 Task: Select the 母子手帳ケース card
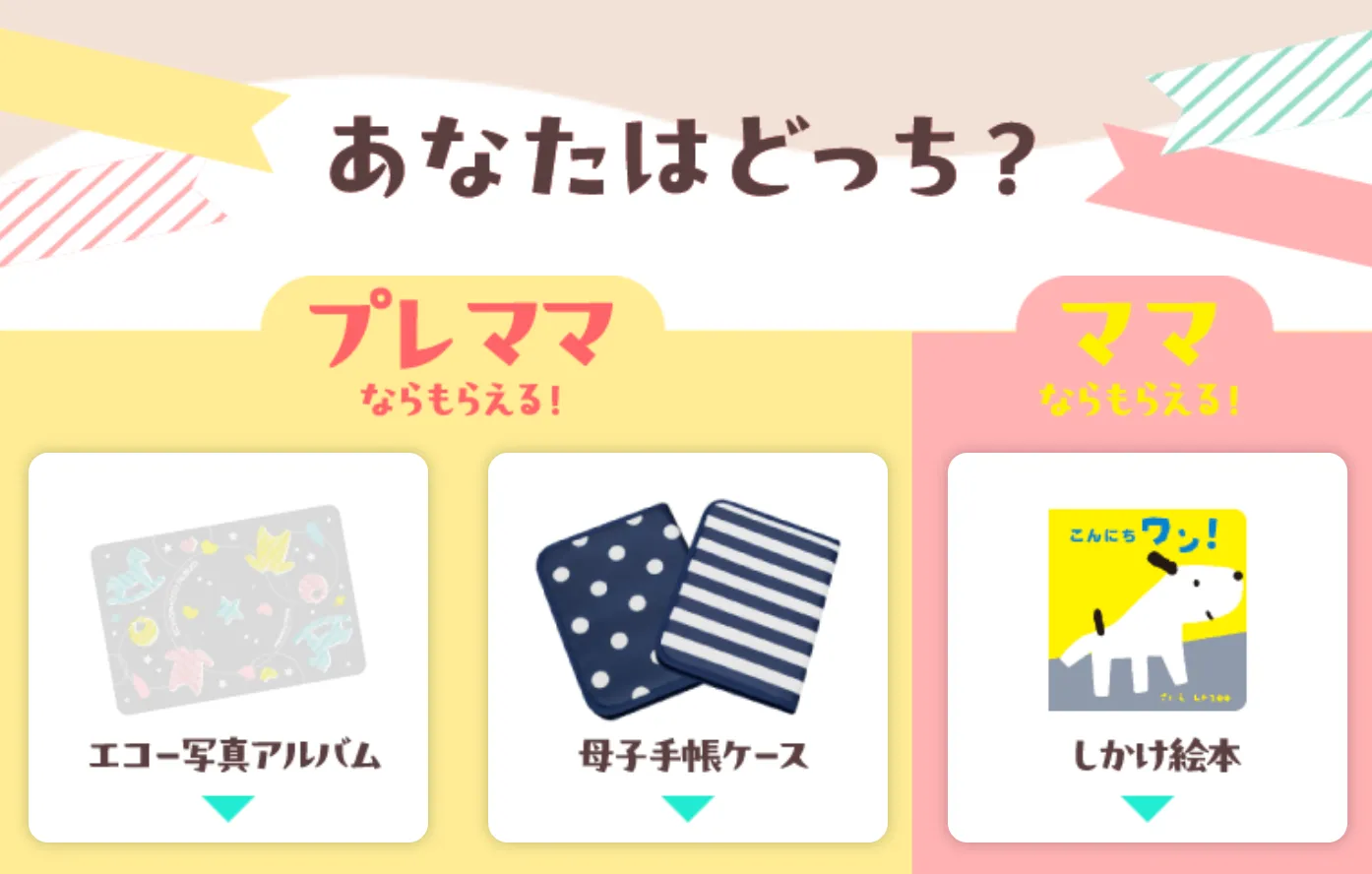(x=687, y=647)
